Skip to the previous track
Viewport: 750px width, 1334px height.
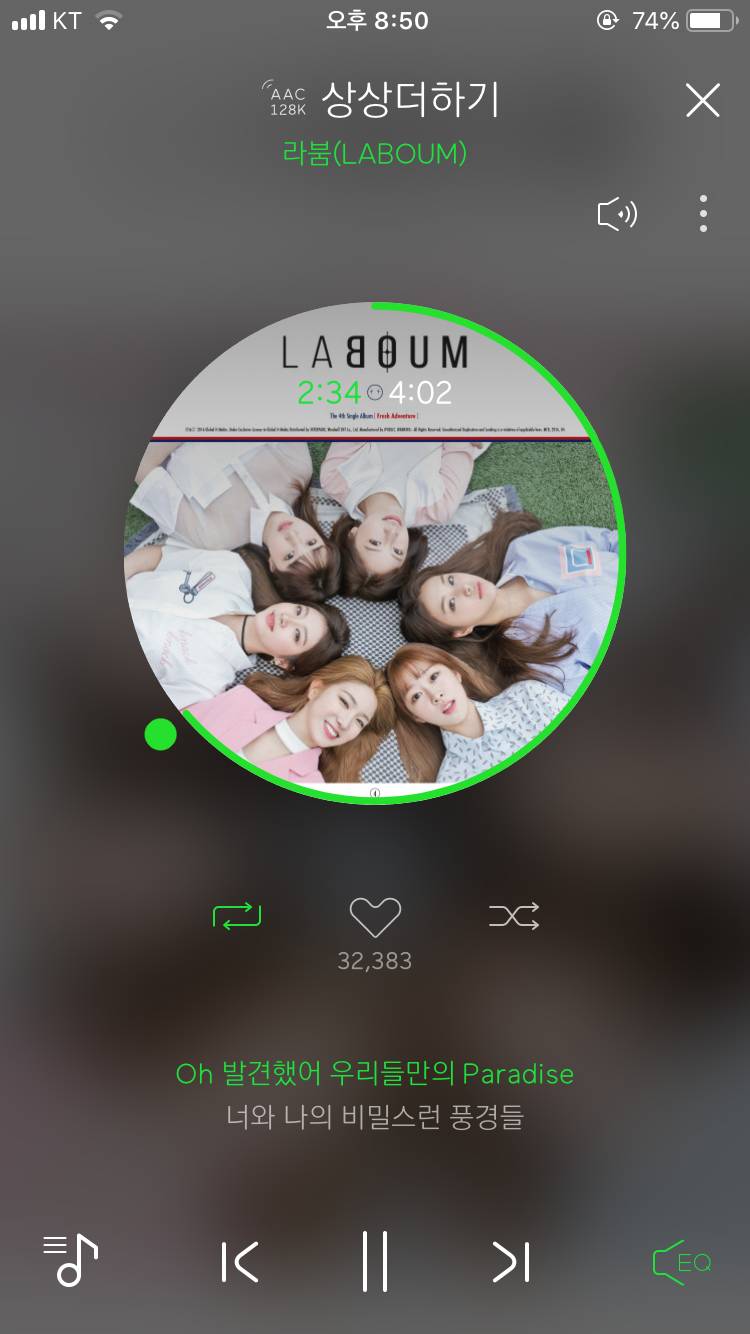coord(240,1262)
